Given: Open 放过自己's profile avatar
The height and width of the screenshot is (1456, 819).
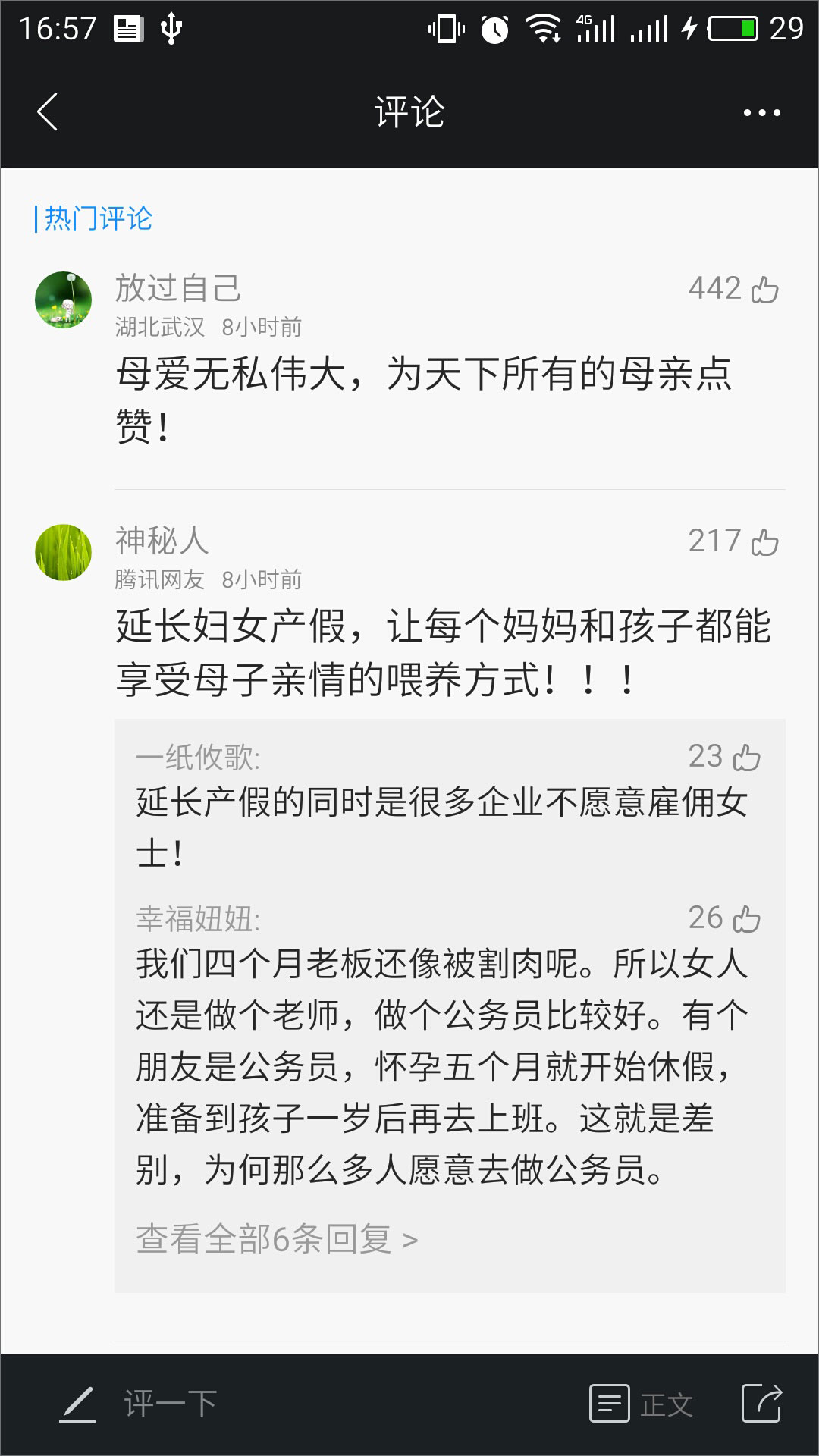Looking at the screenshot, I should 64,300.
